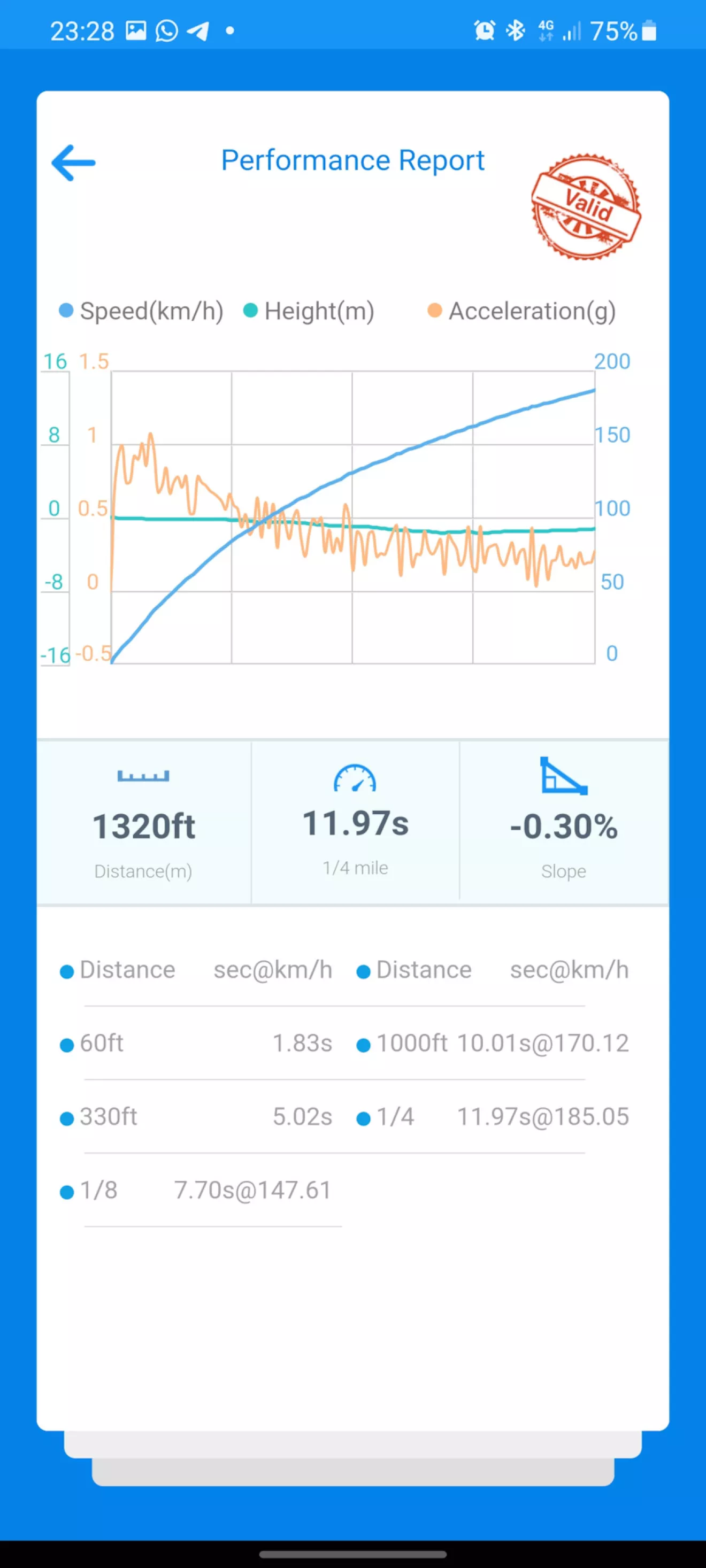This screenshot has width=706, height=1568.
Task: Go back from the Performance Report
Action: [74, 163]
